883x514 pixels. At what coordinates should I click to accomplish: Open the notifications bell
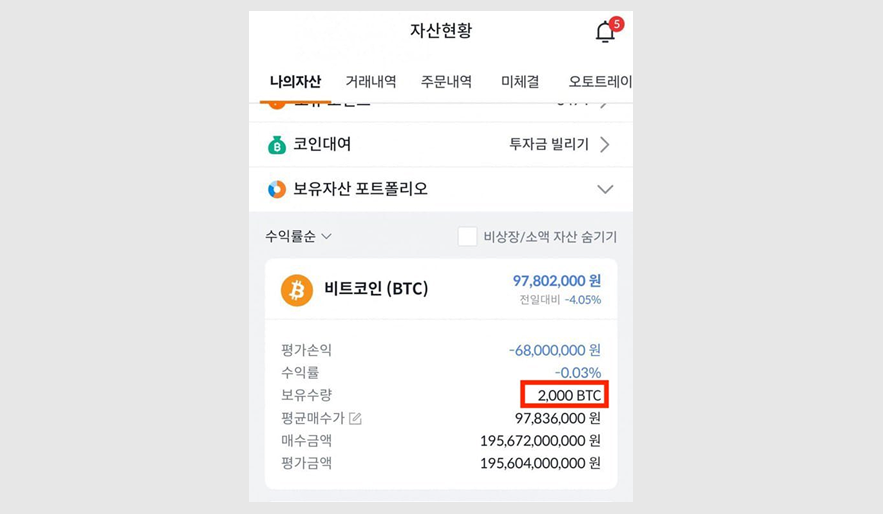point(606,32)
